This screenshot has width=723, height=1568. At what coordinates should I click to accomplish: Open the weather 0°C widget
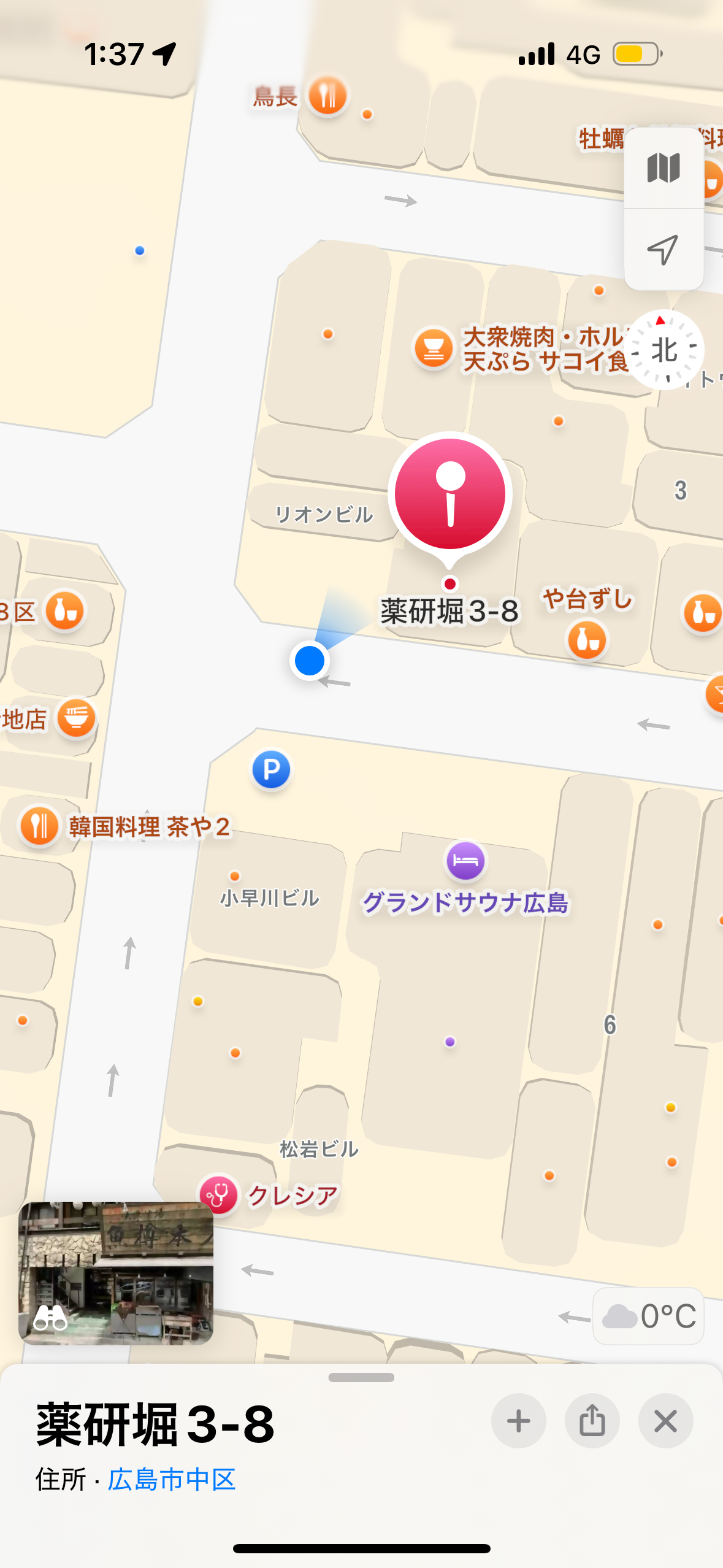(648, 1316)
